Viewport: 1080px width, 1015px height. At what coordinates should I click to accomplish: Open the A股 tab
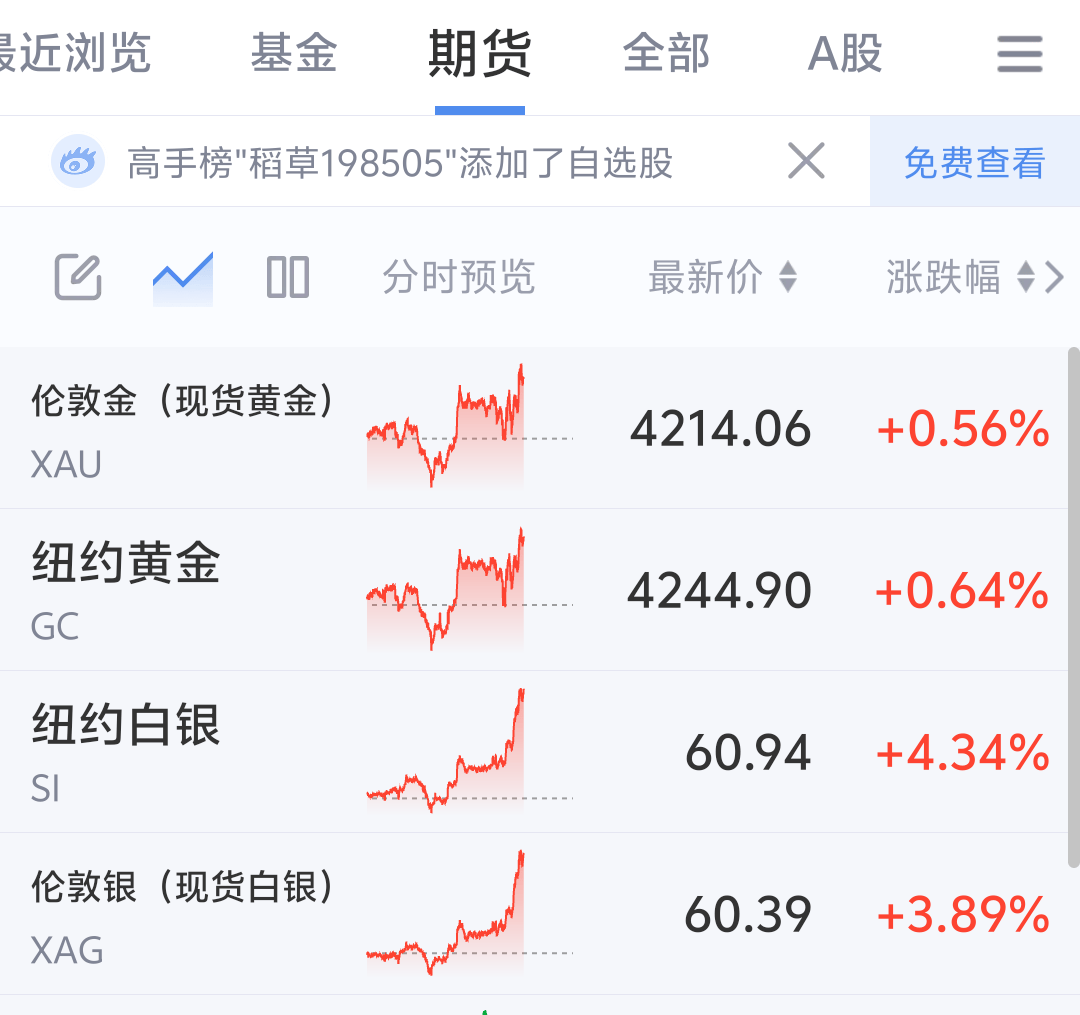[845, 54]
